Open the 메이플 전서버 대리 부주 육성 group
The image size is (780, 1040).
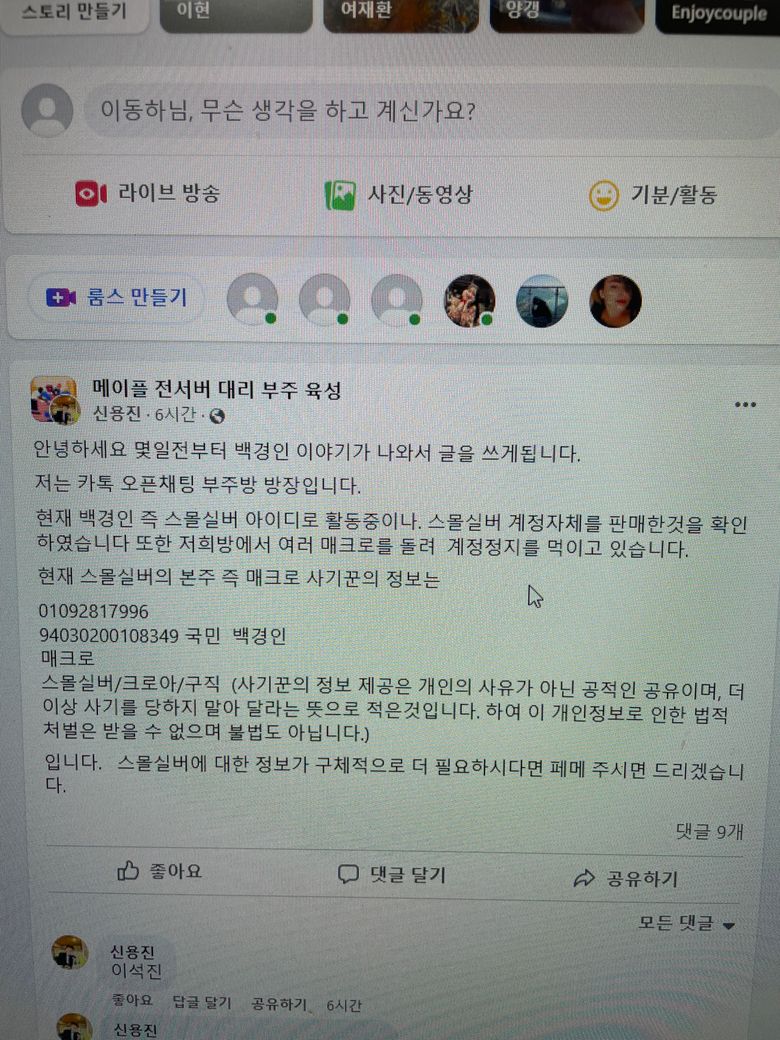[x=216, y=389]
